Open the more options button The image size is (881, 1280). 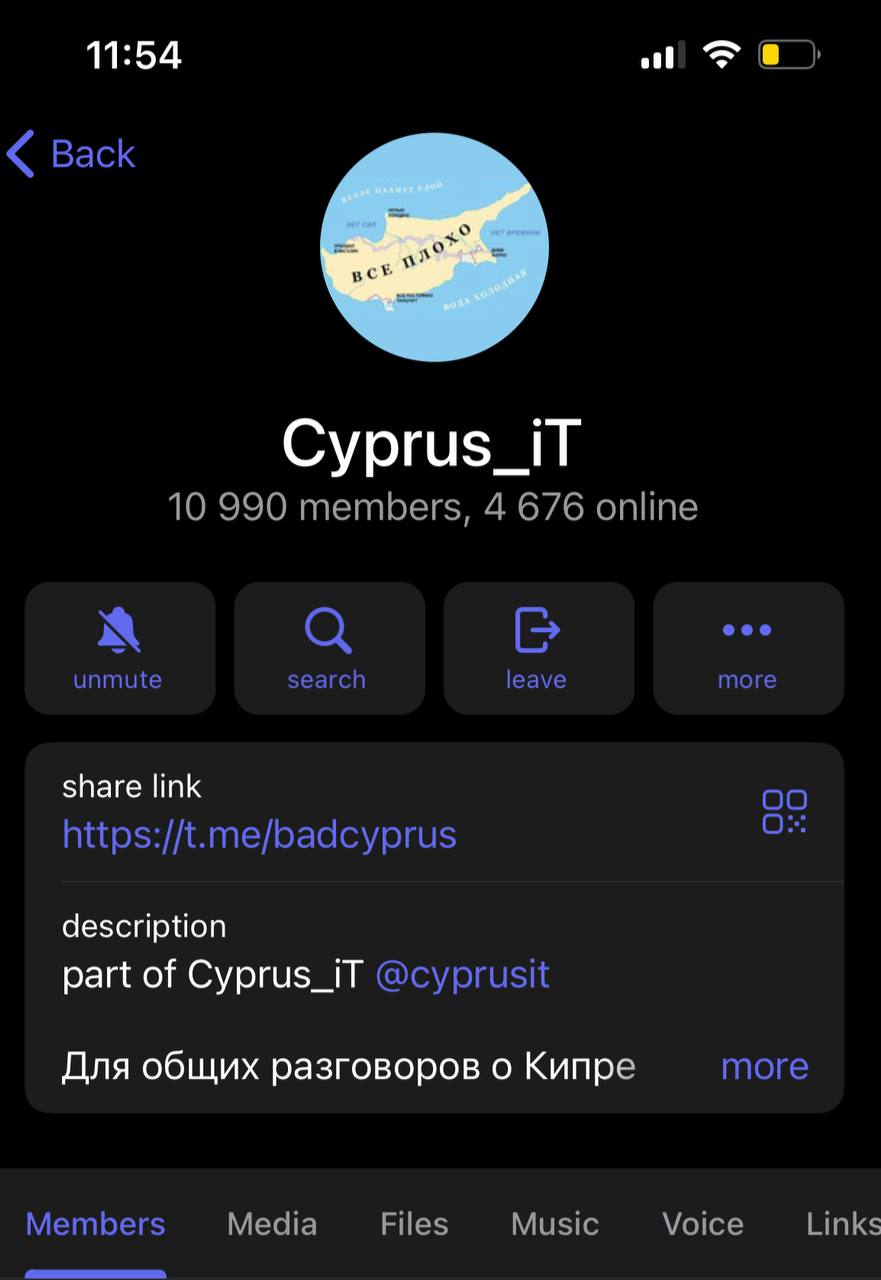pyautogui.click(x=747, y=648)
